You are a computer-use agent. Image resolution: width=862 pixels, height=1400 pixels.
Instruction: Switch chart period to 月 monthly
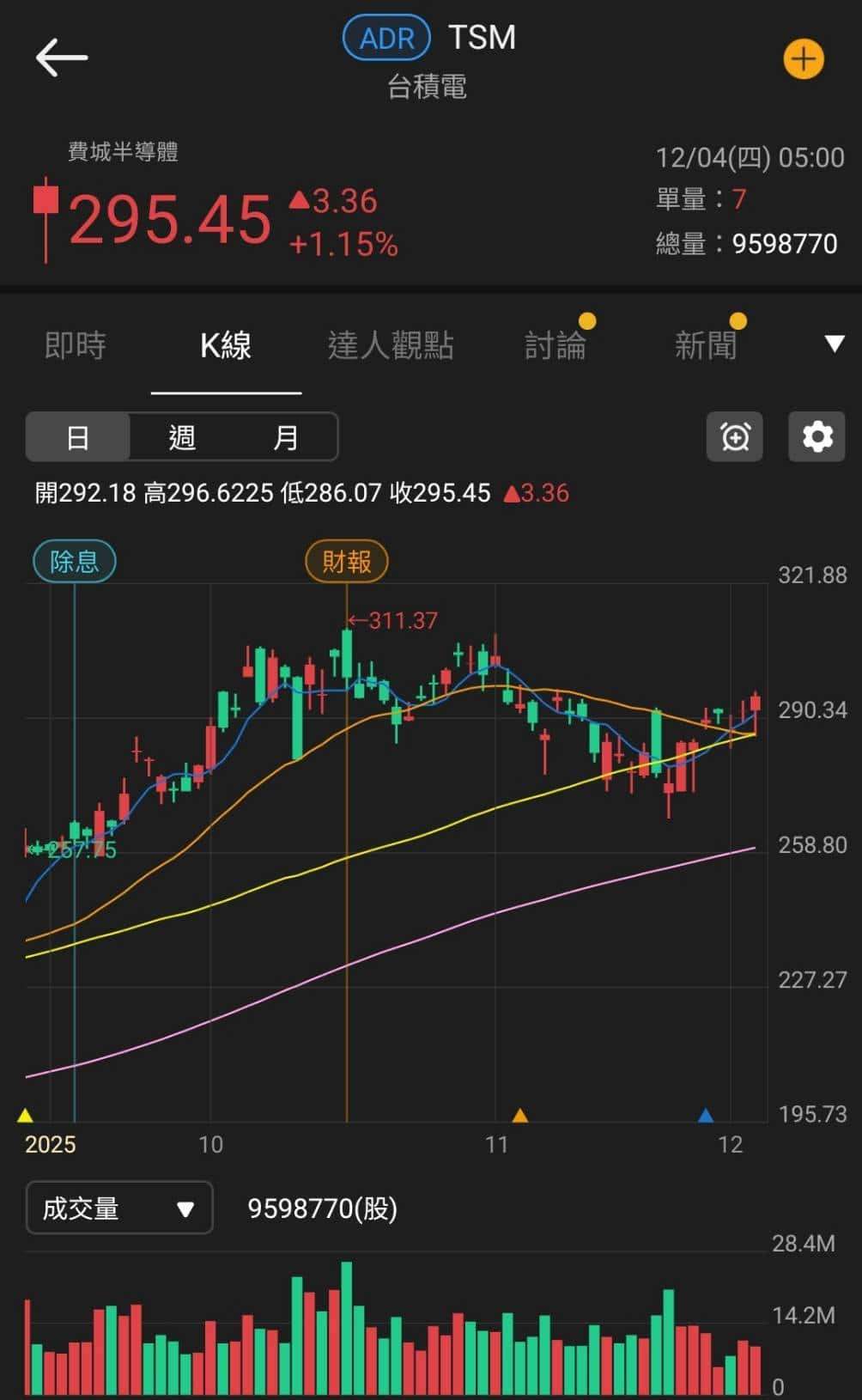[284, 437]
